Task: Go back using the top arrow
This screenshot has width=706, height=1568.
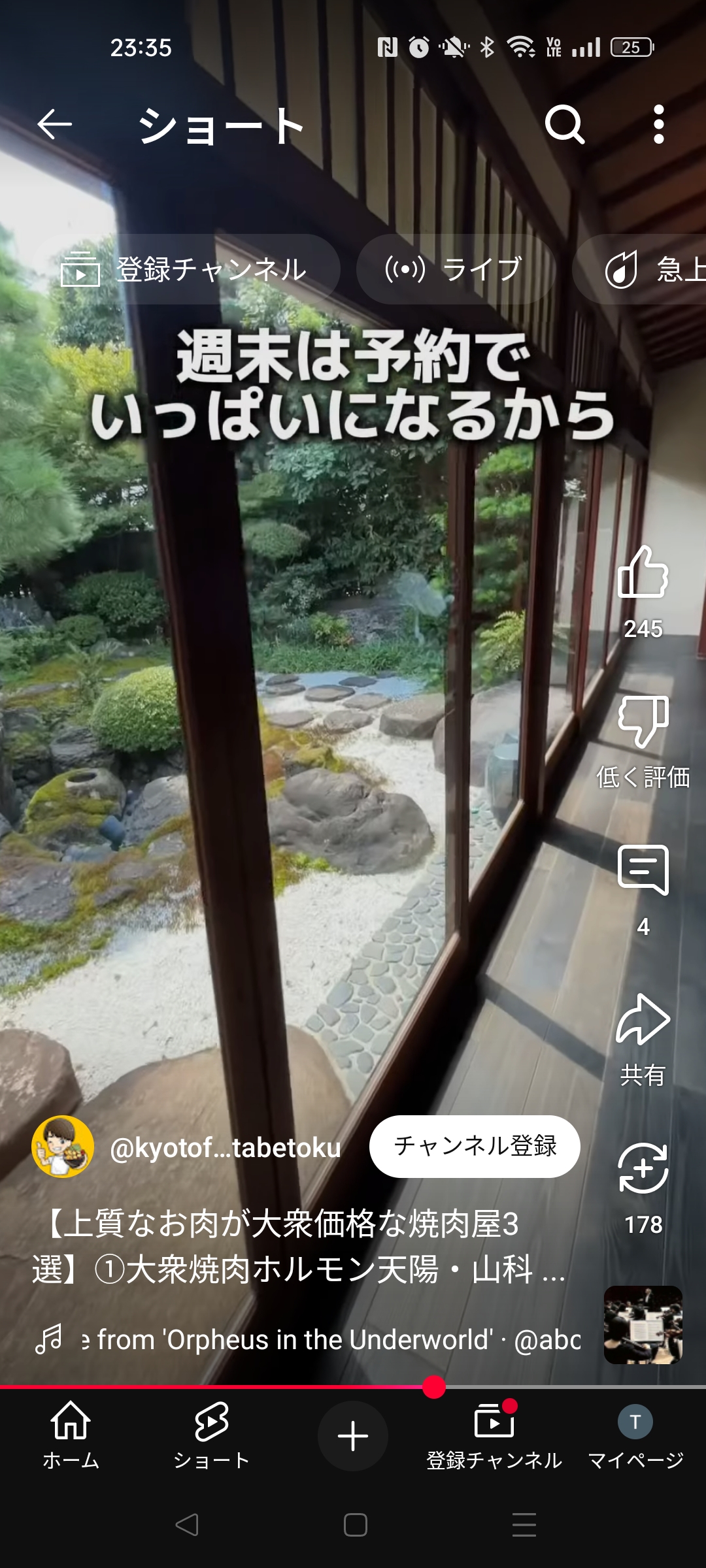Action: [54, 124]
